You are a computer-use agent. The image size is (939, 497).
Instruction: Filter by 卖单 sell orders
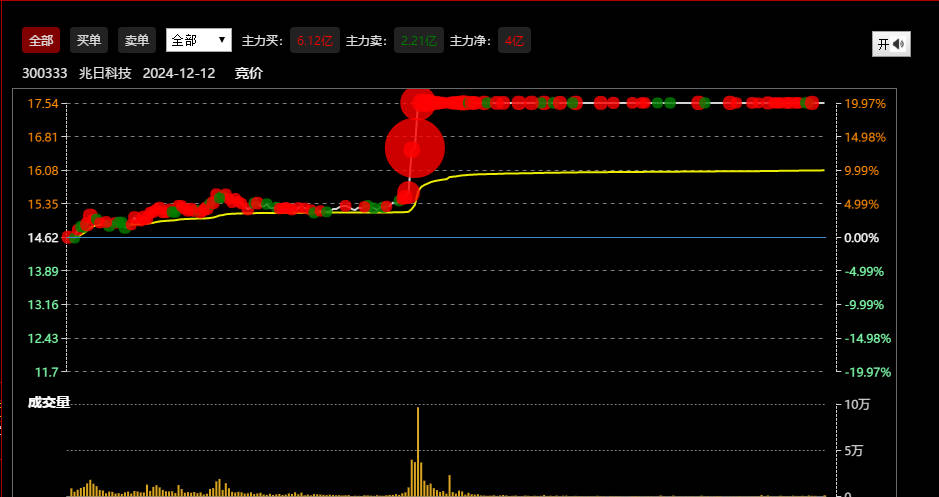pos(136,40)
